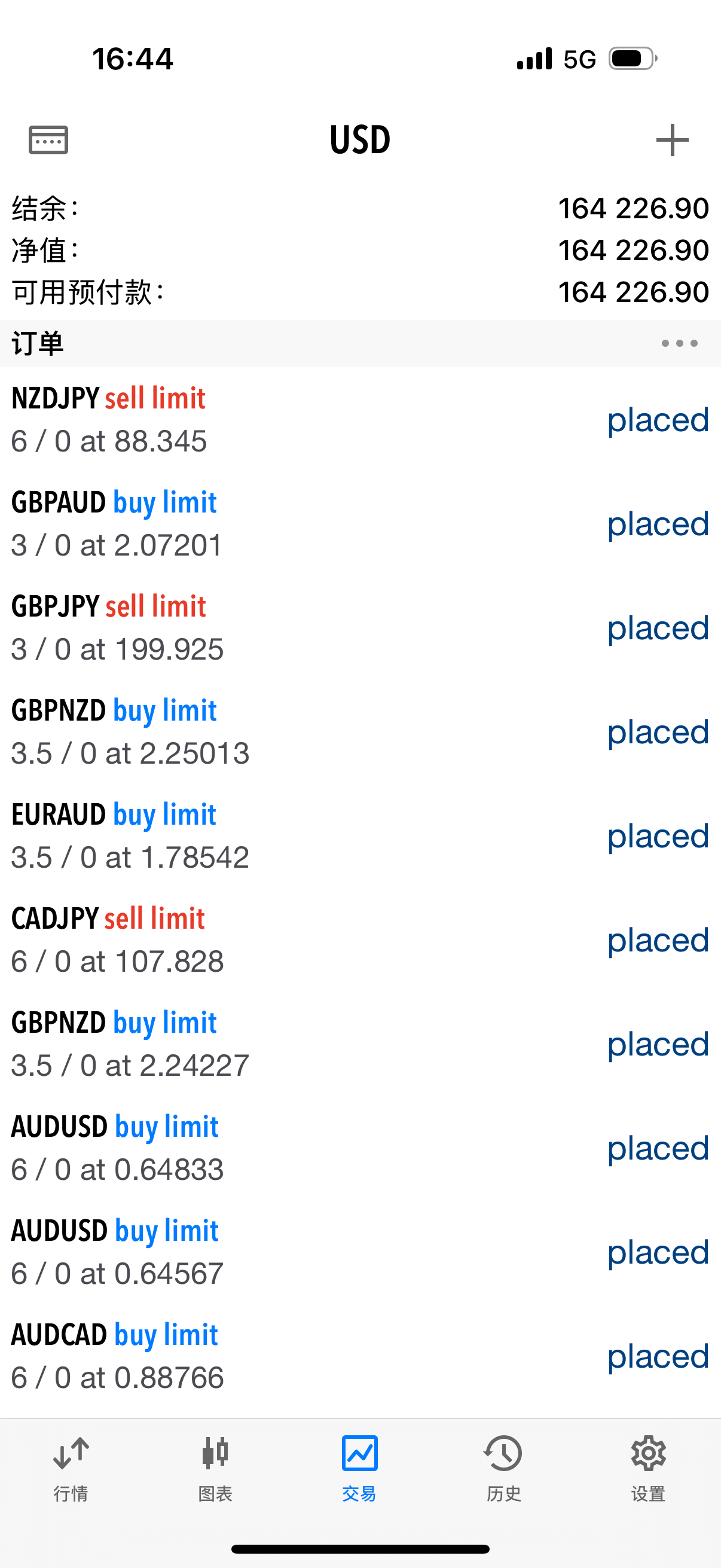721x1568 pixels.
Task: Select the GBPJPY sell limit order
Action: coord(360,627)
